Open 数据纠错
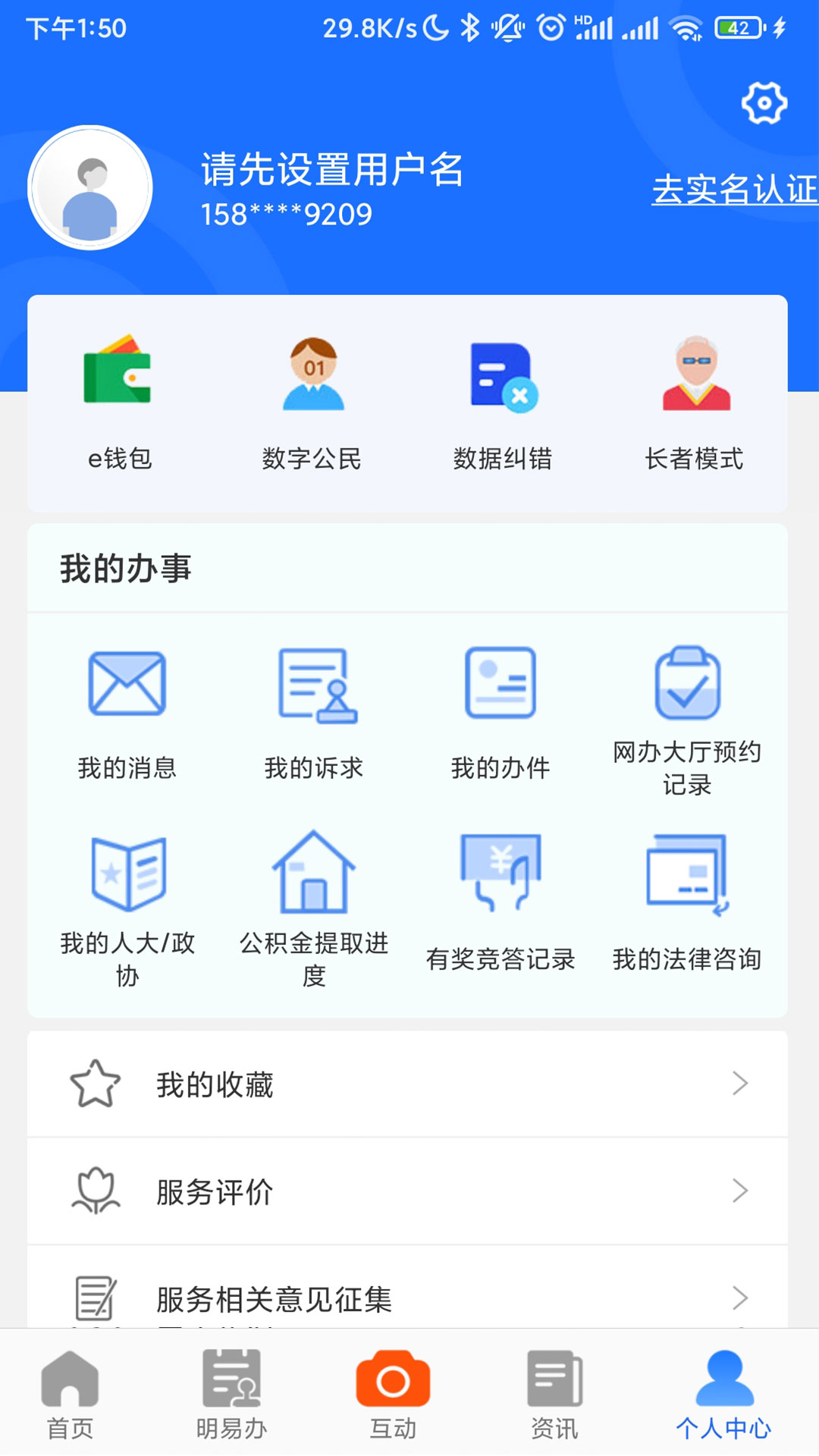The height and width of the screenshot is (1456, 819). 503,402
